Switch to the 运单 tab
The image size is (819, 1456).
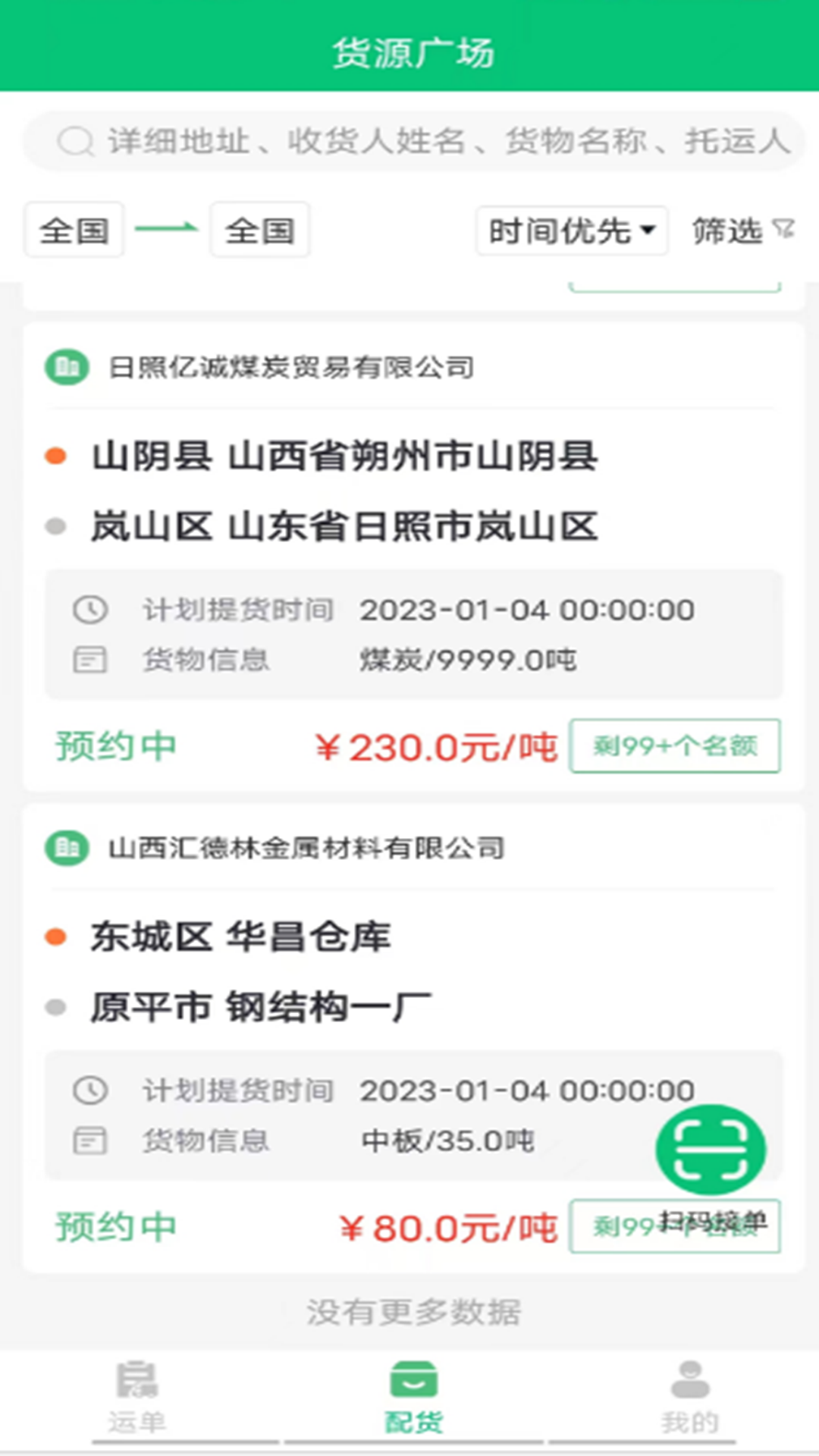(137, 1397)
